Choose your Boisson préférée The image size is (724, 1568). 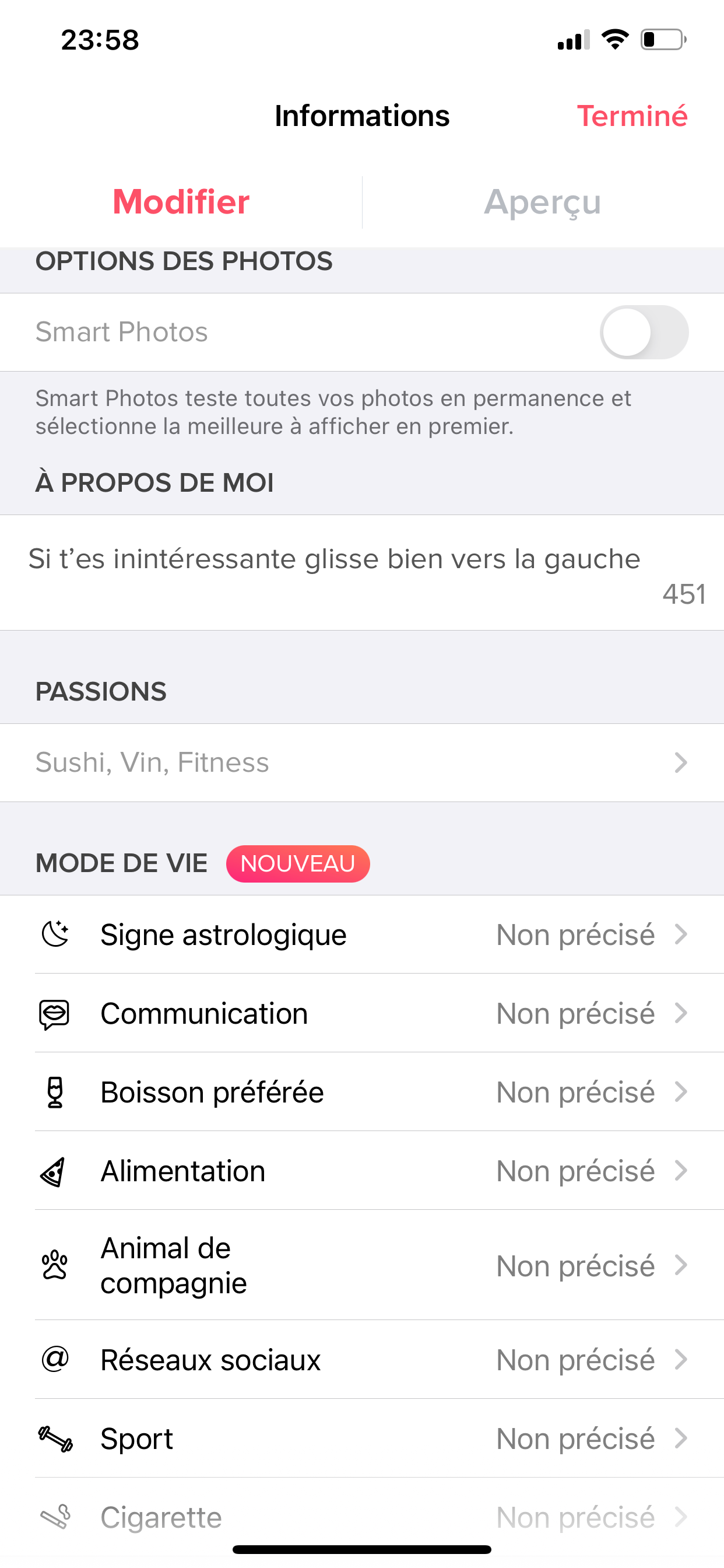click(x=361, y=1092)
